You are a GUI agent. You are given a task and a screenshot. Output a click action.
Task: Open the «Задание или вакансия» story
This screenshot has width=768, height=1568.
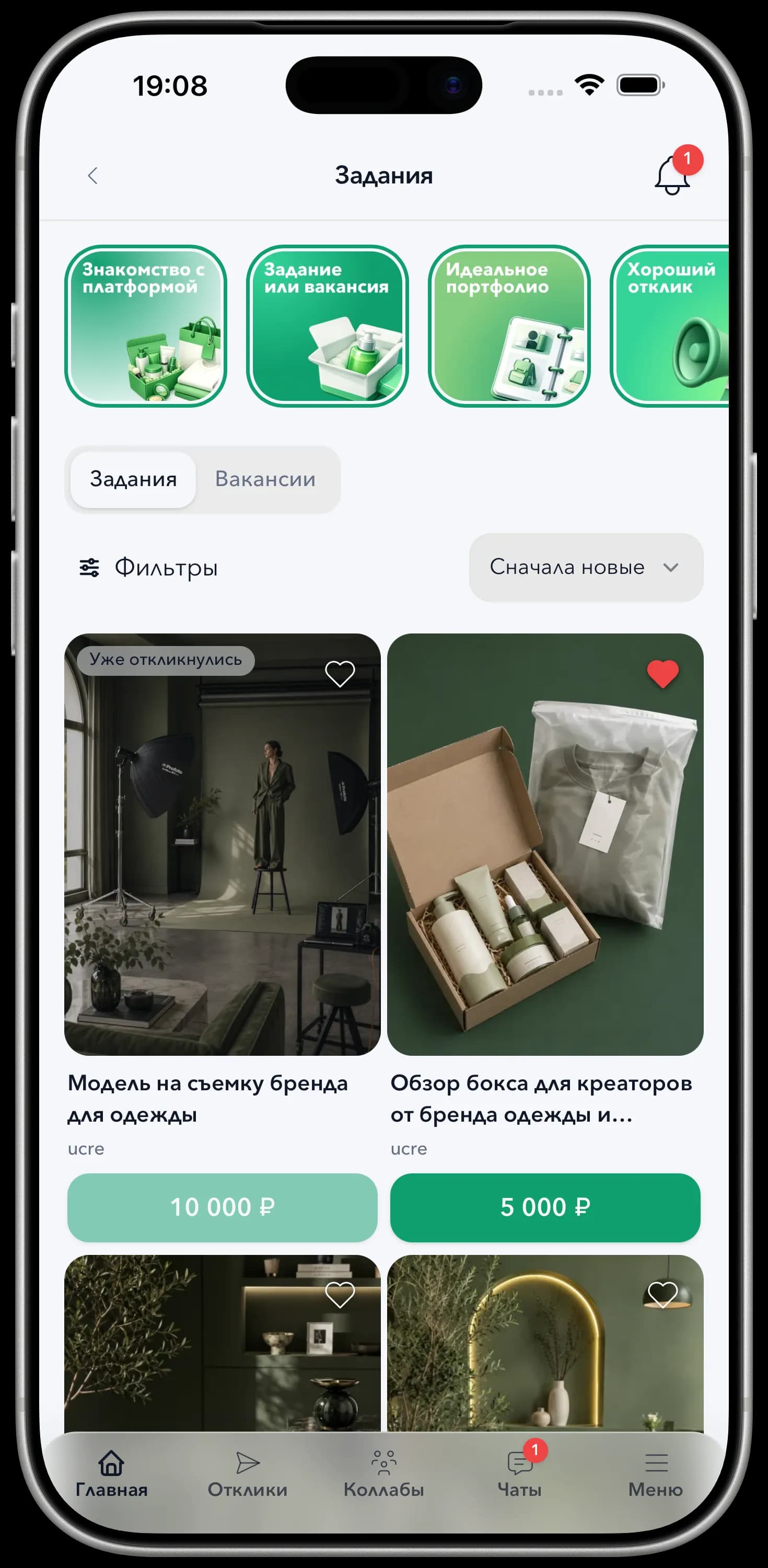point(328,326)
